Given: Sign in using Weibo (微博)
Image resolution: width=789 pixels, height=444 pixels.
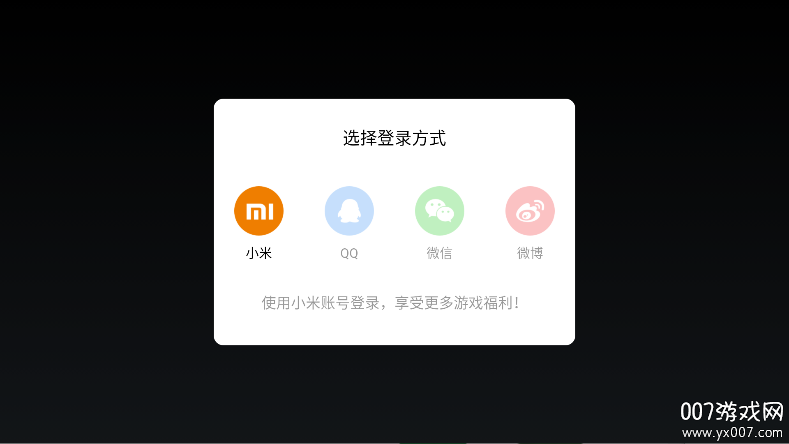Looking at the screenshot, I should click(x=530, y=211).
